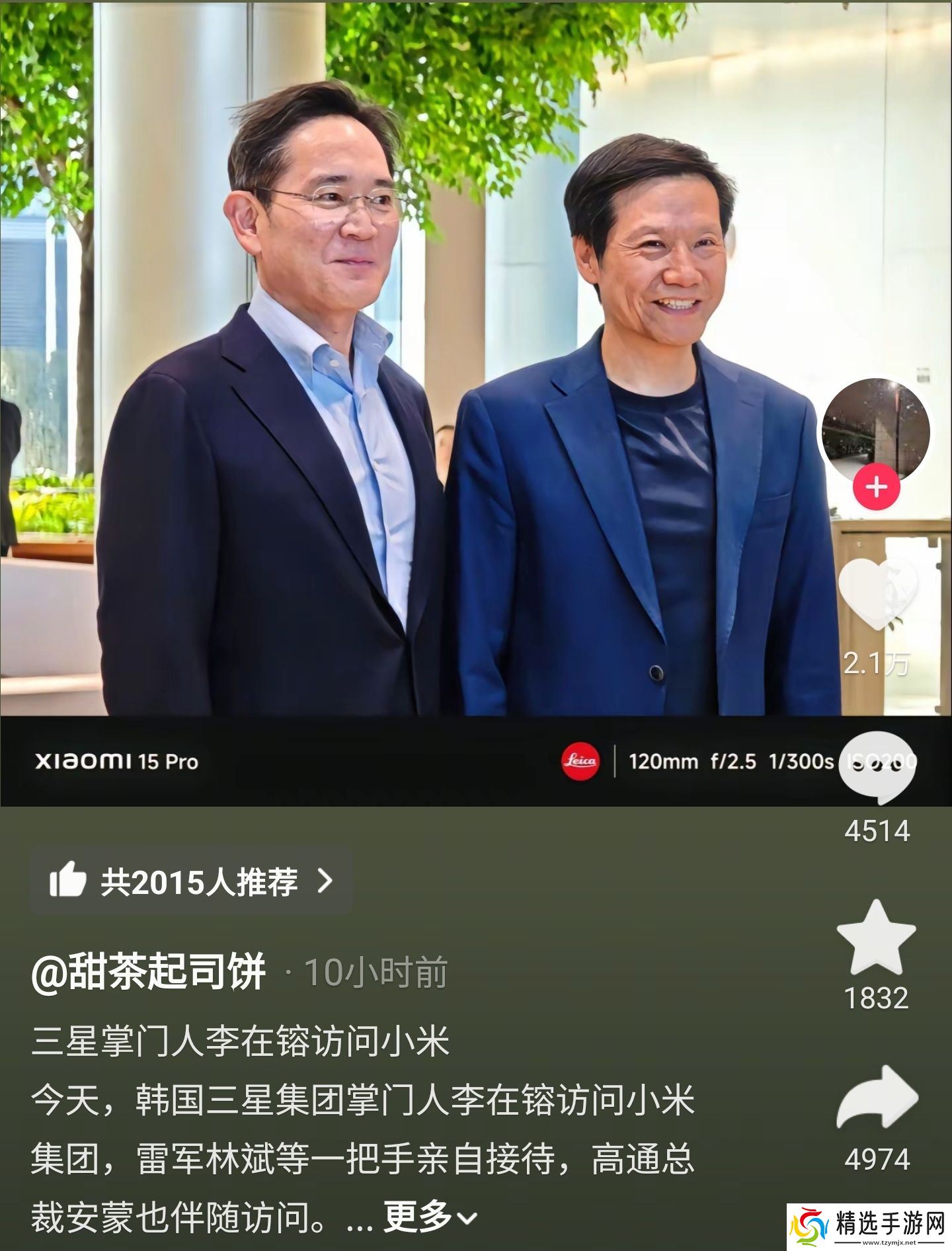Open the @甜茶起司饼 username
The width and height of the screenshot is (952, 1251).
[x=149, y=971]
